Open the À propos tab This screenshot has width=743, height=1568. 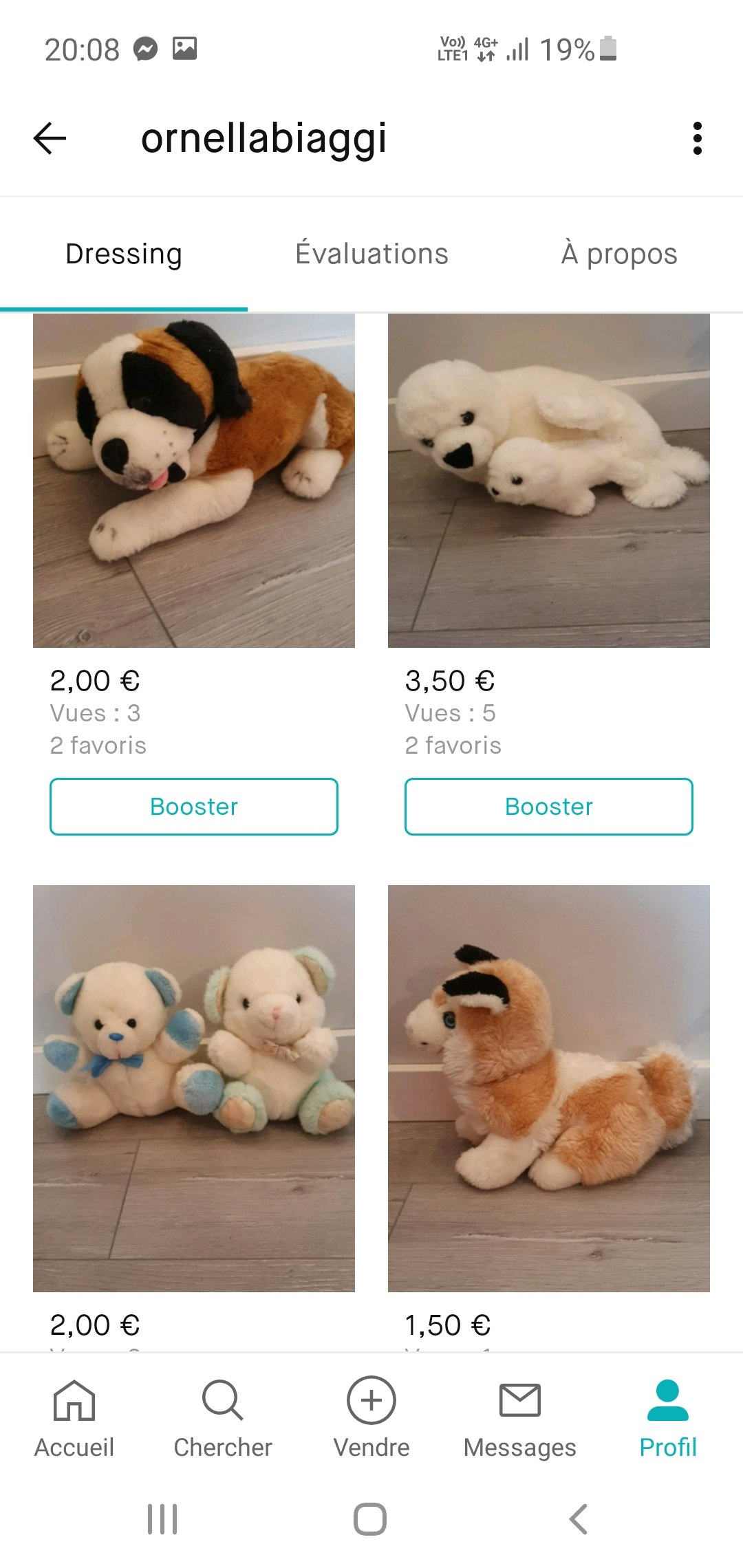coord(618,253)
